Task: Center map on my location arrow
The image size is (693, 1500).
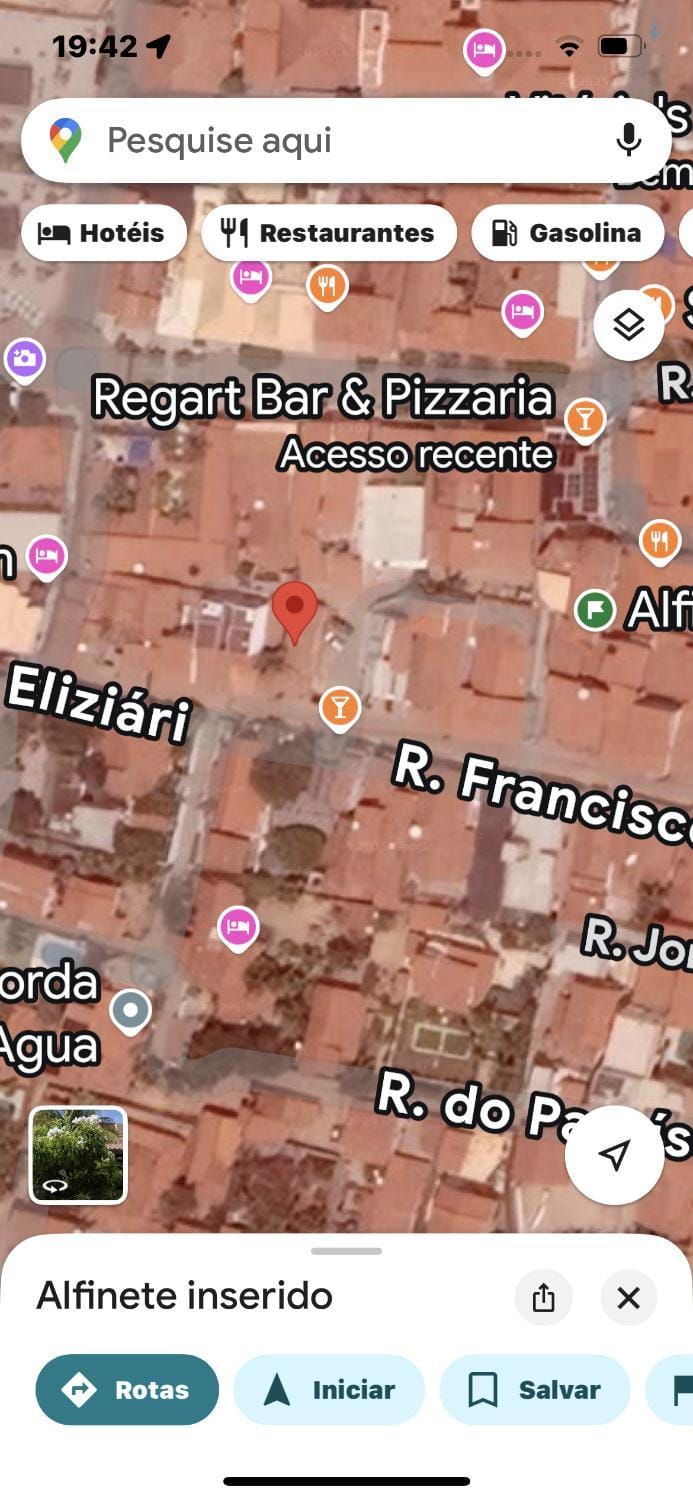Action: pyautogui.click(x=614, y=1155)
